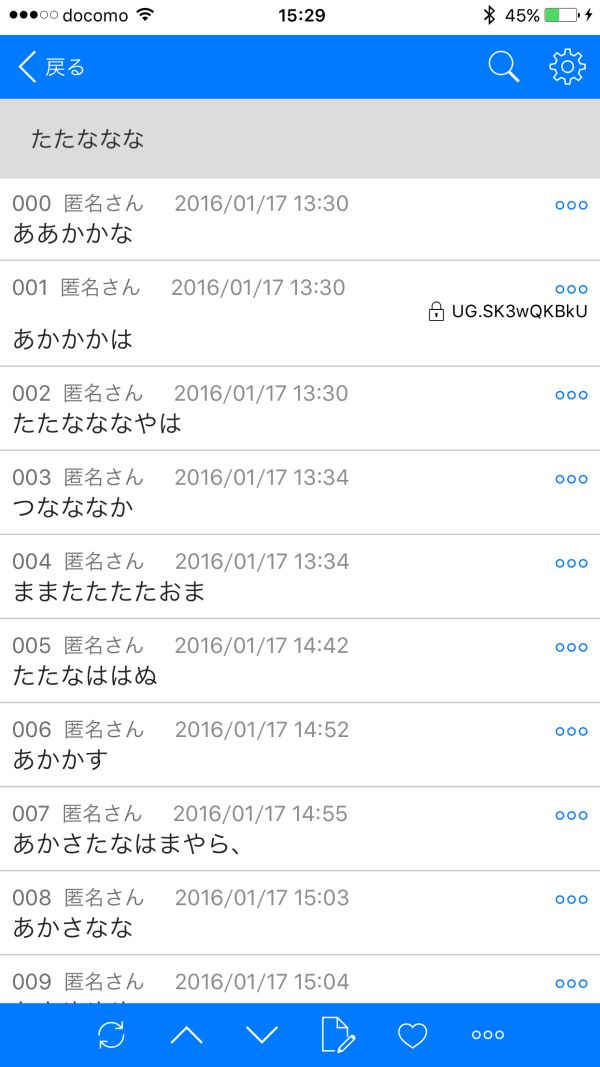This screenshot has width=600, height=1067.
Task: Open the options dots on post 000
Action: (x=571, y=205)
